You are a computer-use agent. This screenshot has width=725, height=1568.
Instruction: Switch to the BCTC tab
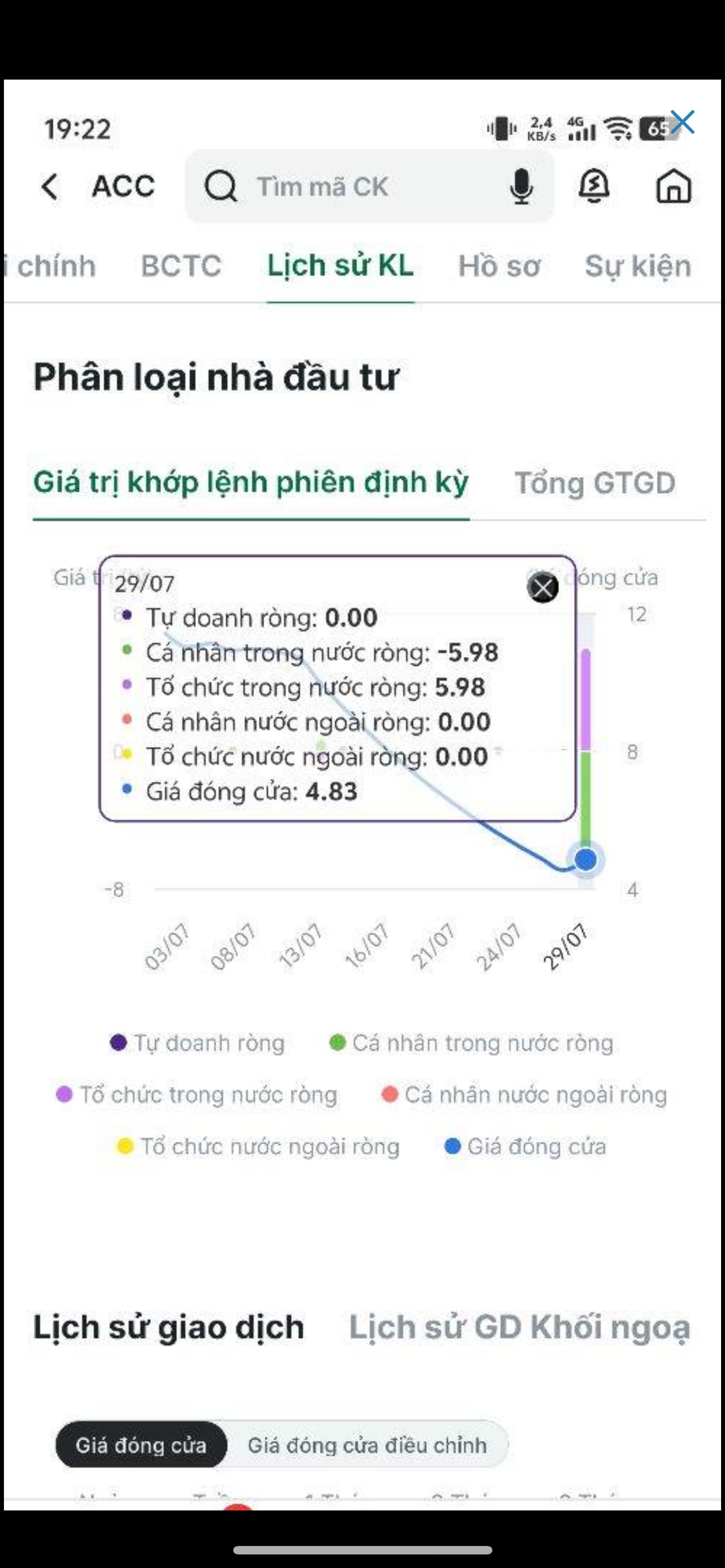point(181,266)
